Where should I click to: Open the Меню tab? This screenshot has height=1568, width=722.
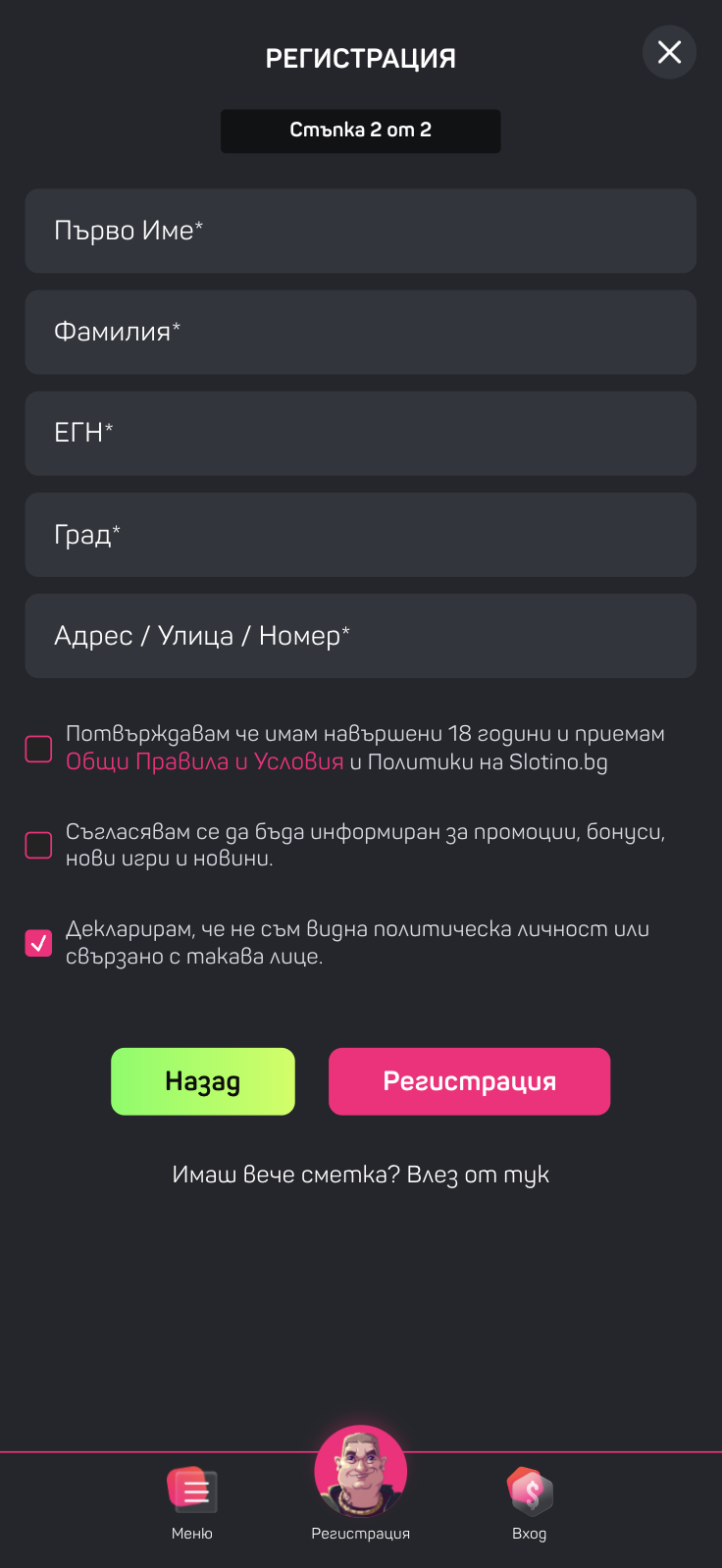point(192,1503)
